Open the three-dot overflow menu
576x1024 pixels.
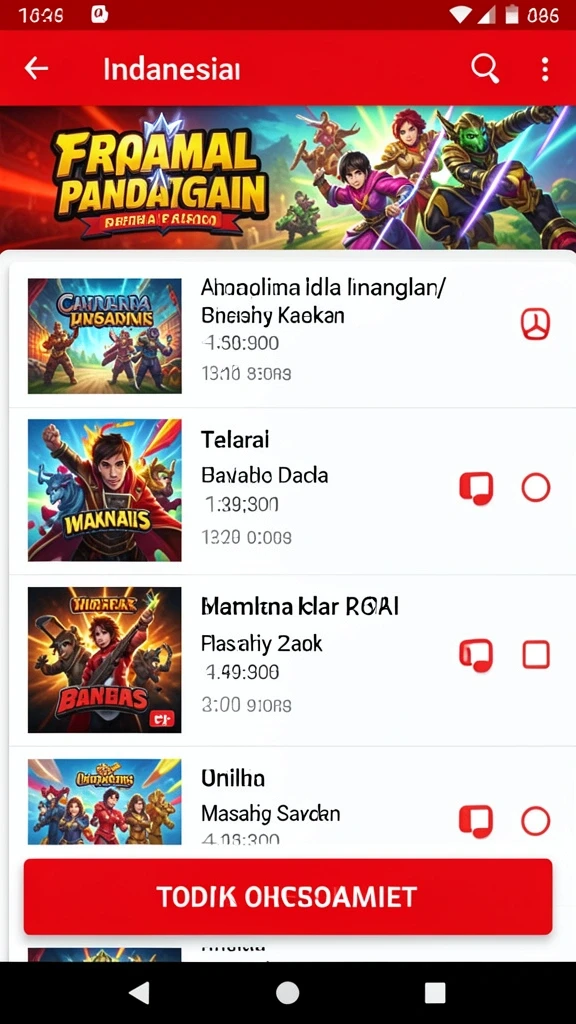tap(545, 69)
